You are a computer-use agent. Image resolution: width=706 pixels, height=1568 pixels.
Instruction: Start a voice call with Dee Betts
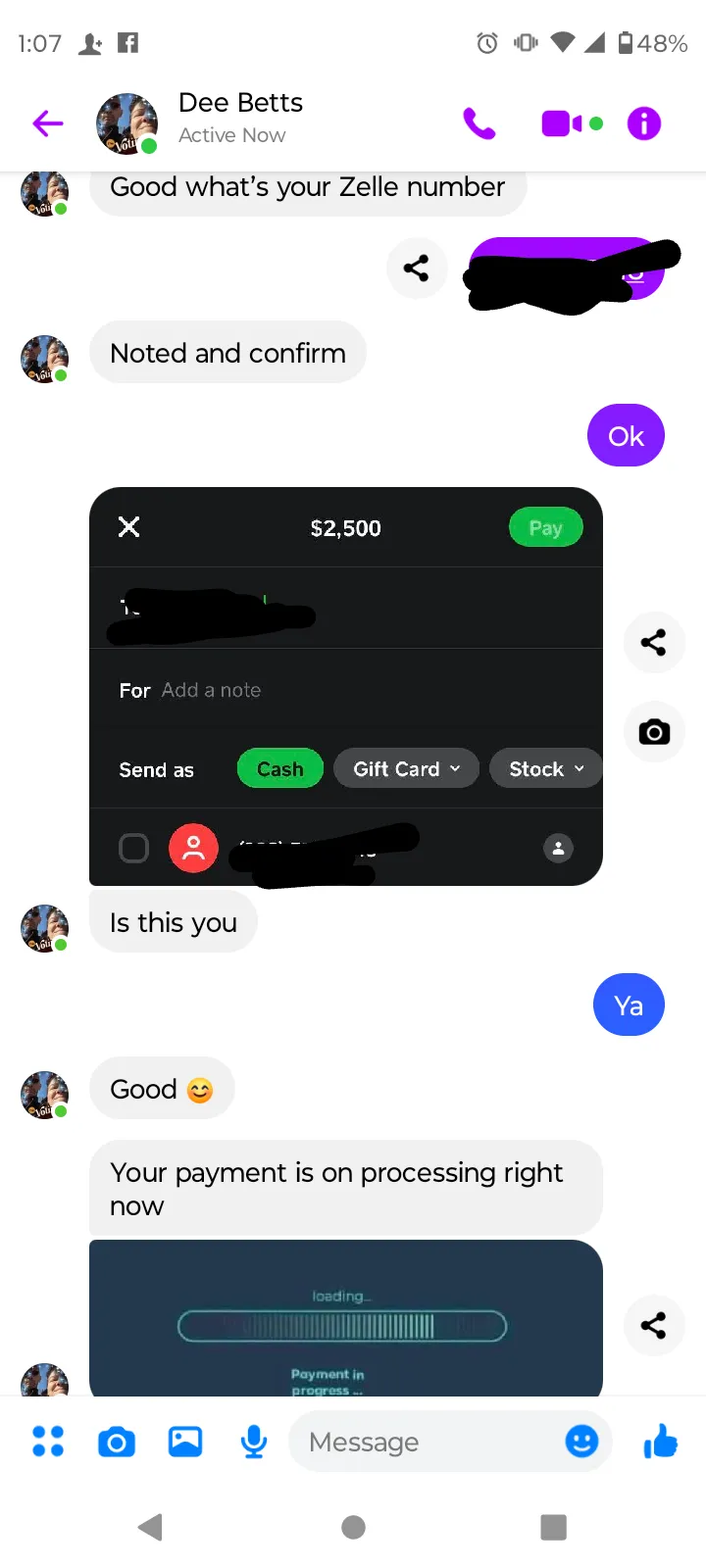[x=479, y=123]
